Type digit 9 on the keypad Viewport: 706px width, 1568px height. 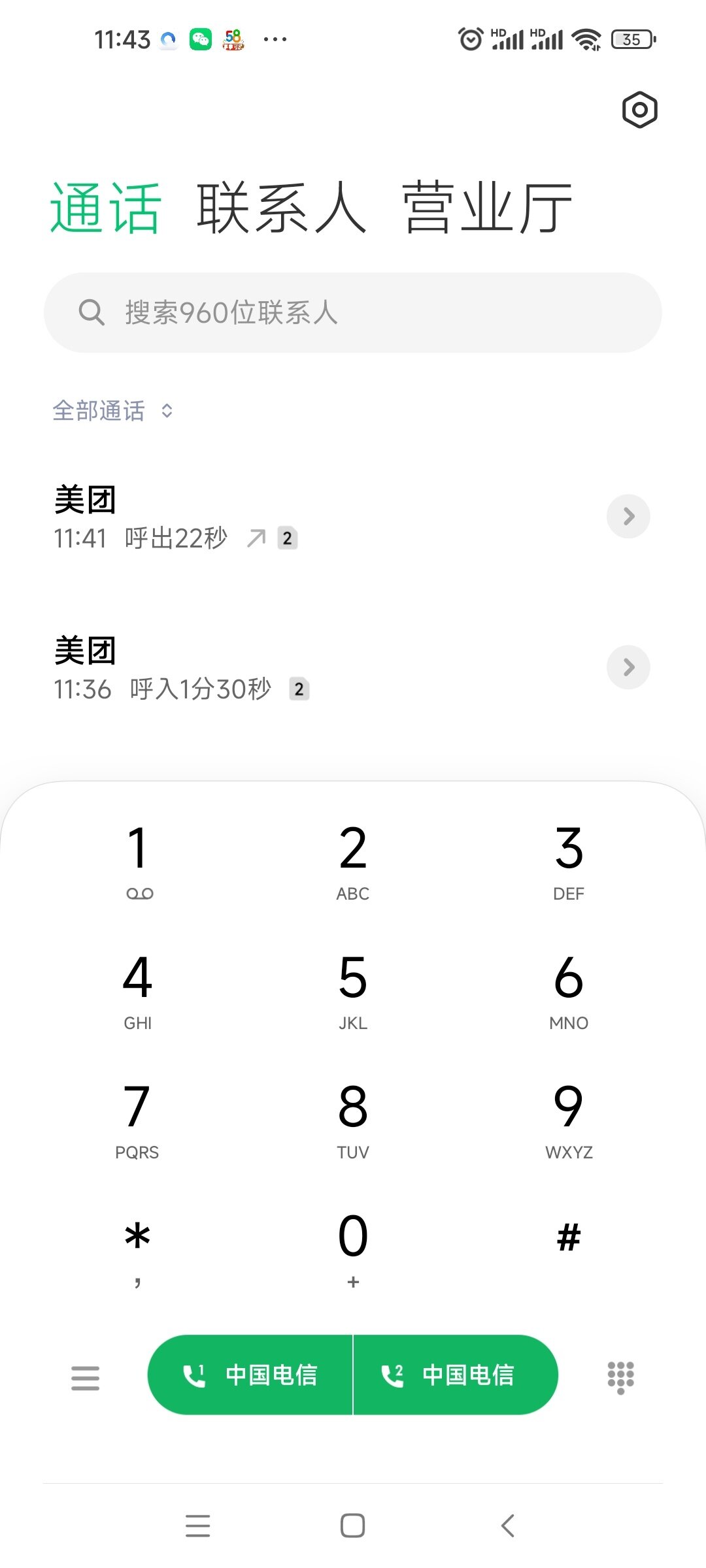569,1118
